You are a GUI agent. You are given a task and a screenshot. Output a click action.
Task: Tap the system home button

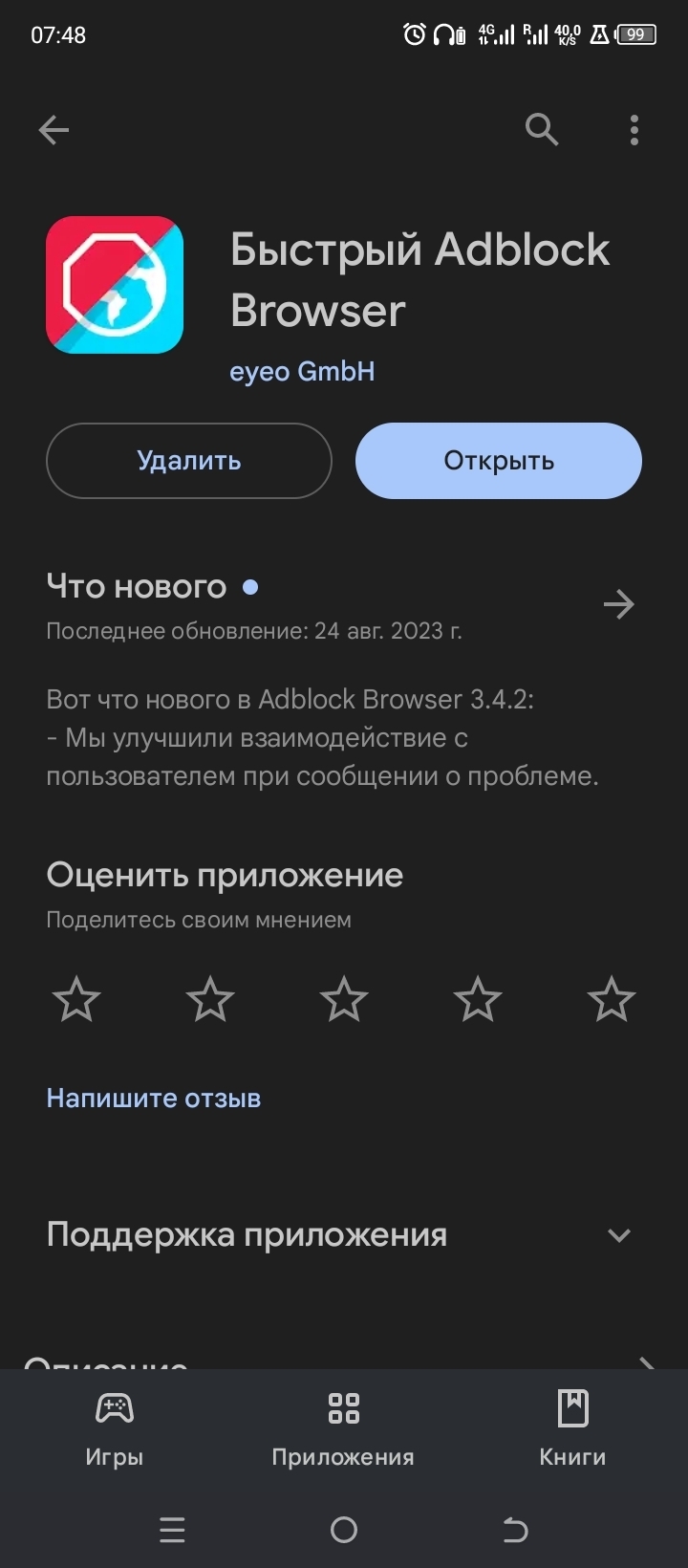[344, 1530]
